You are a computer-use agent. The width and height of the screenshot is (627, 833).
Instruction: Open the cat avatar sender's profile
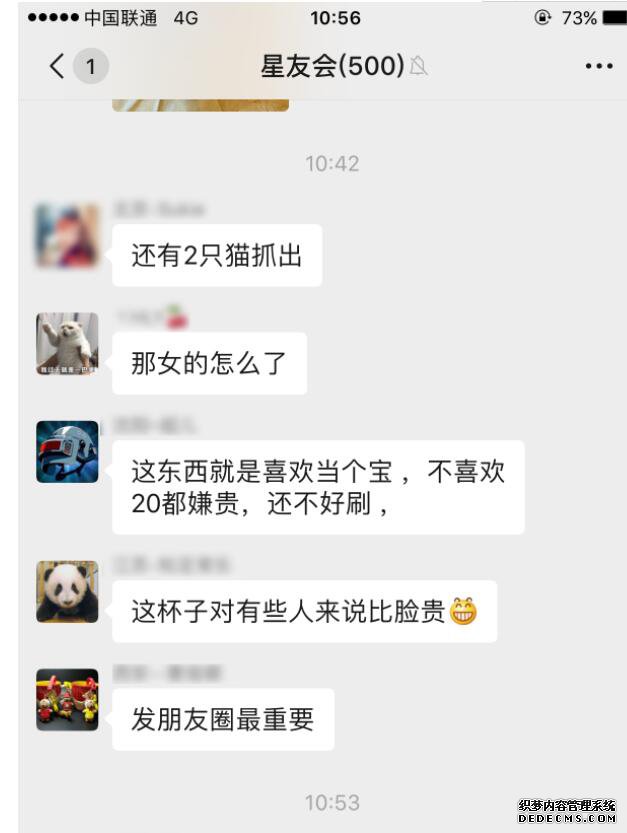(x=67, y=344)
